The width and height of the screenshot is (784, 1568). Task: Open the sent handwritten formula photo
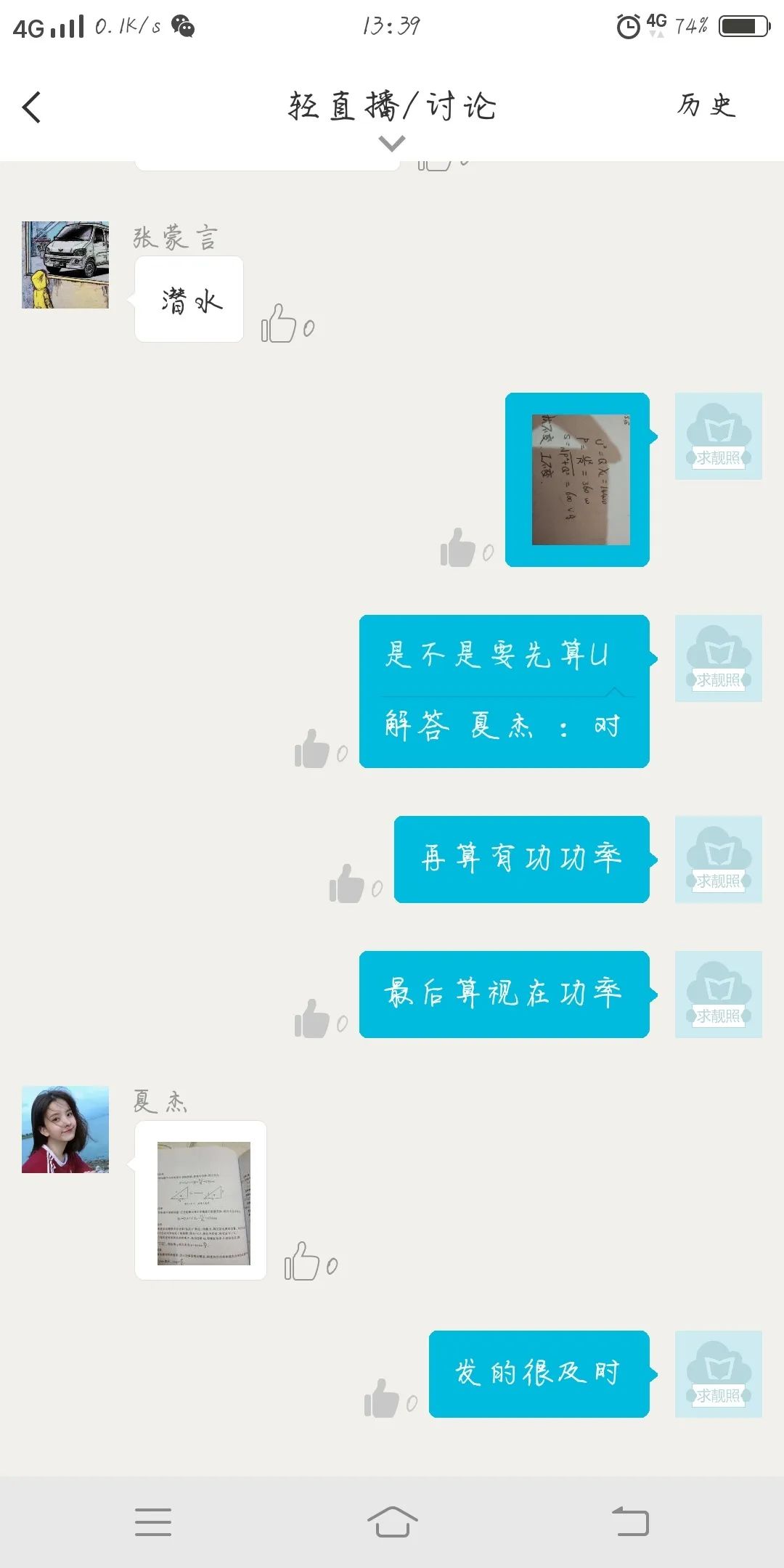click(581, 479)
